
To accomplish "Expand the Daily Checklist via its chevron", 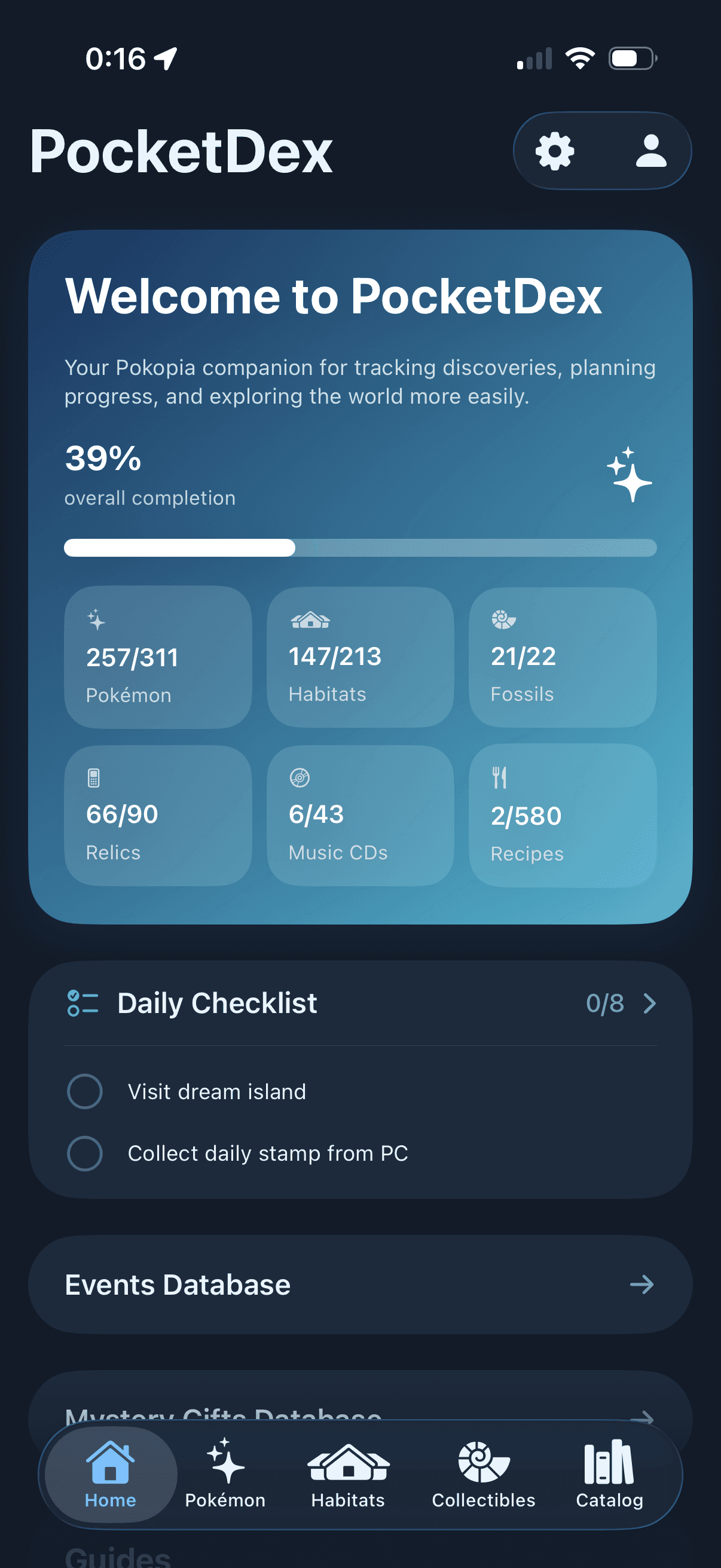I will pos(650,1003).
